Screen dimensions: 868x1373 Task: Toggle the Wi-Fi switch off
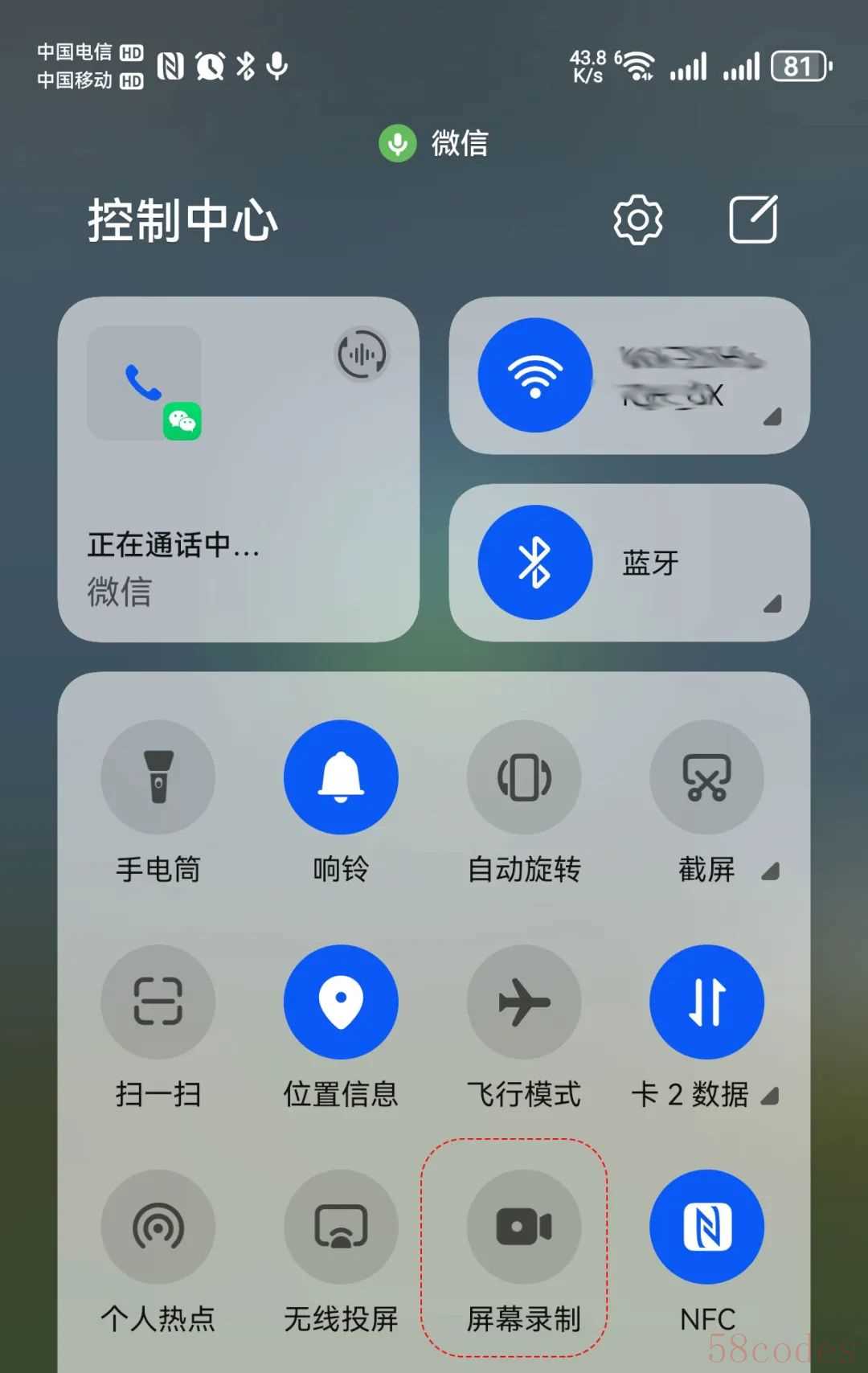tap(534, 375)
